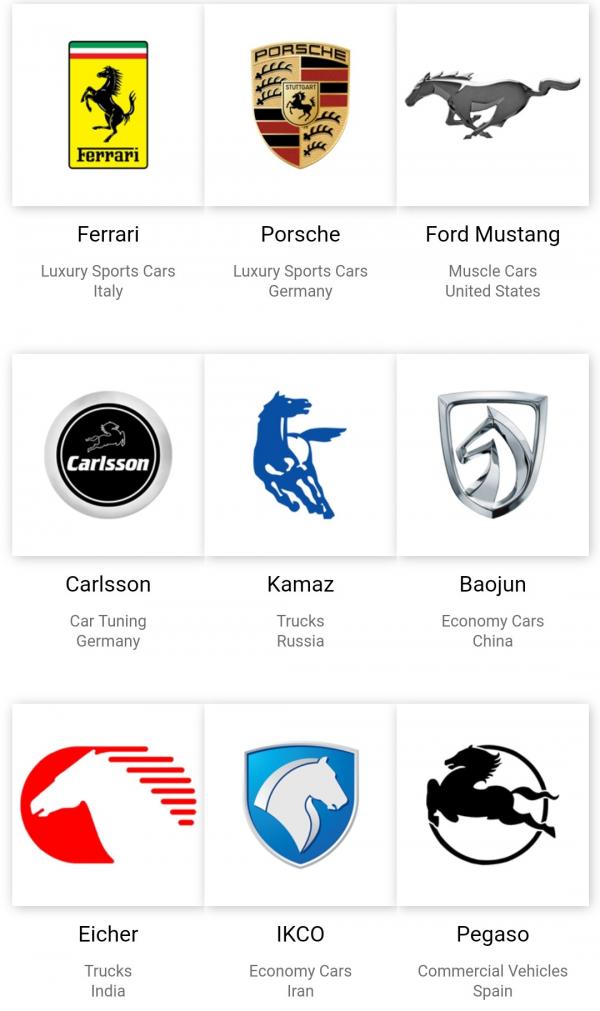Open the Carlsson car tuning card

(108, 455)
